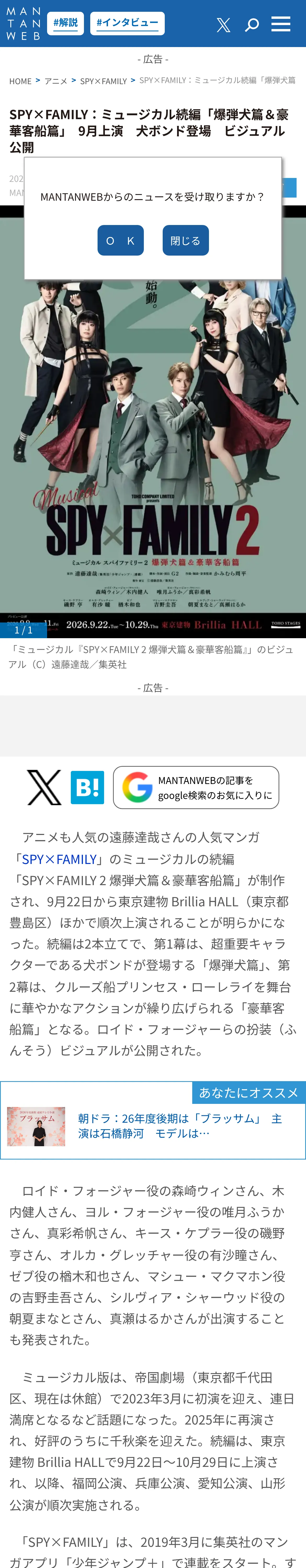Open the SPY×FAMILY breadcrumb link

point(104,81)
